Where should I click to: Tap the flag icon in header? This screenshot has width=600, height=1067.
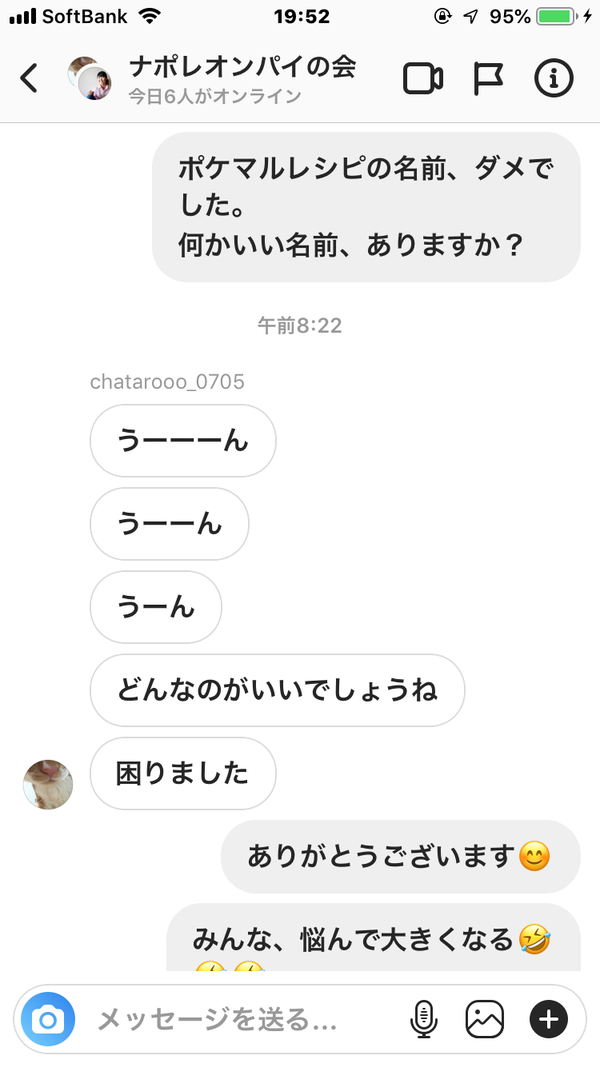[488, 78]
